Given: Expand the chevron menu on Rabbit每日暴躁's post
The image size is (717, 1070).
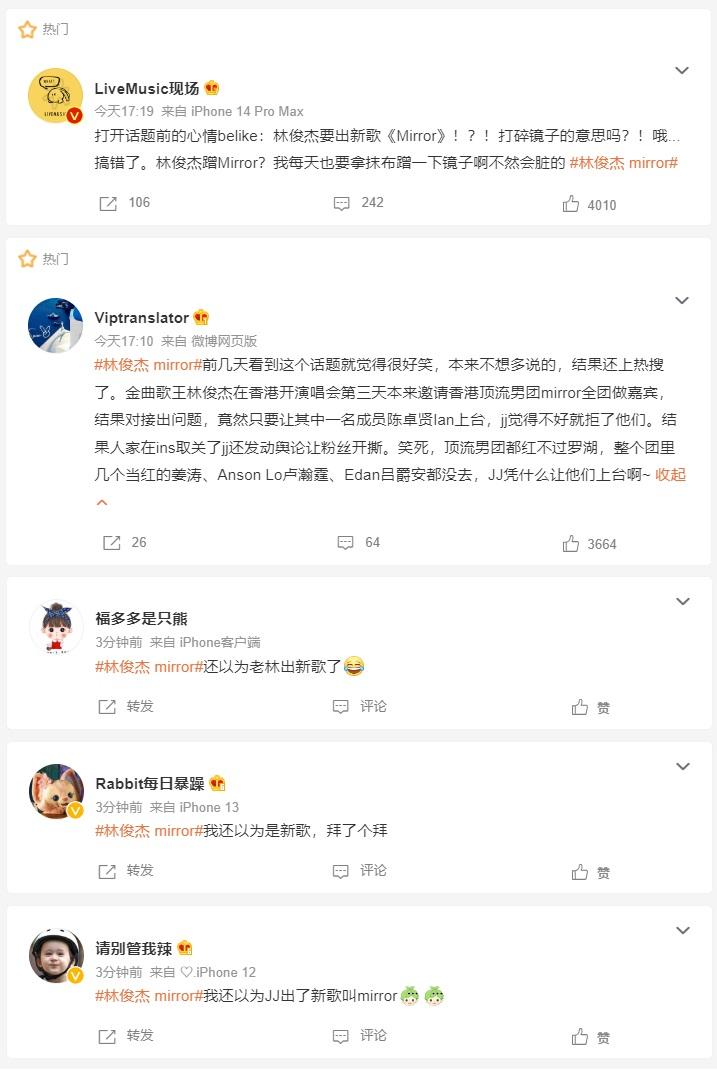Looking at the screenshot, I should [x=682, y=766].
